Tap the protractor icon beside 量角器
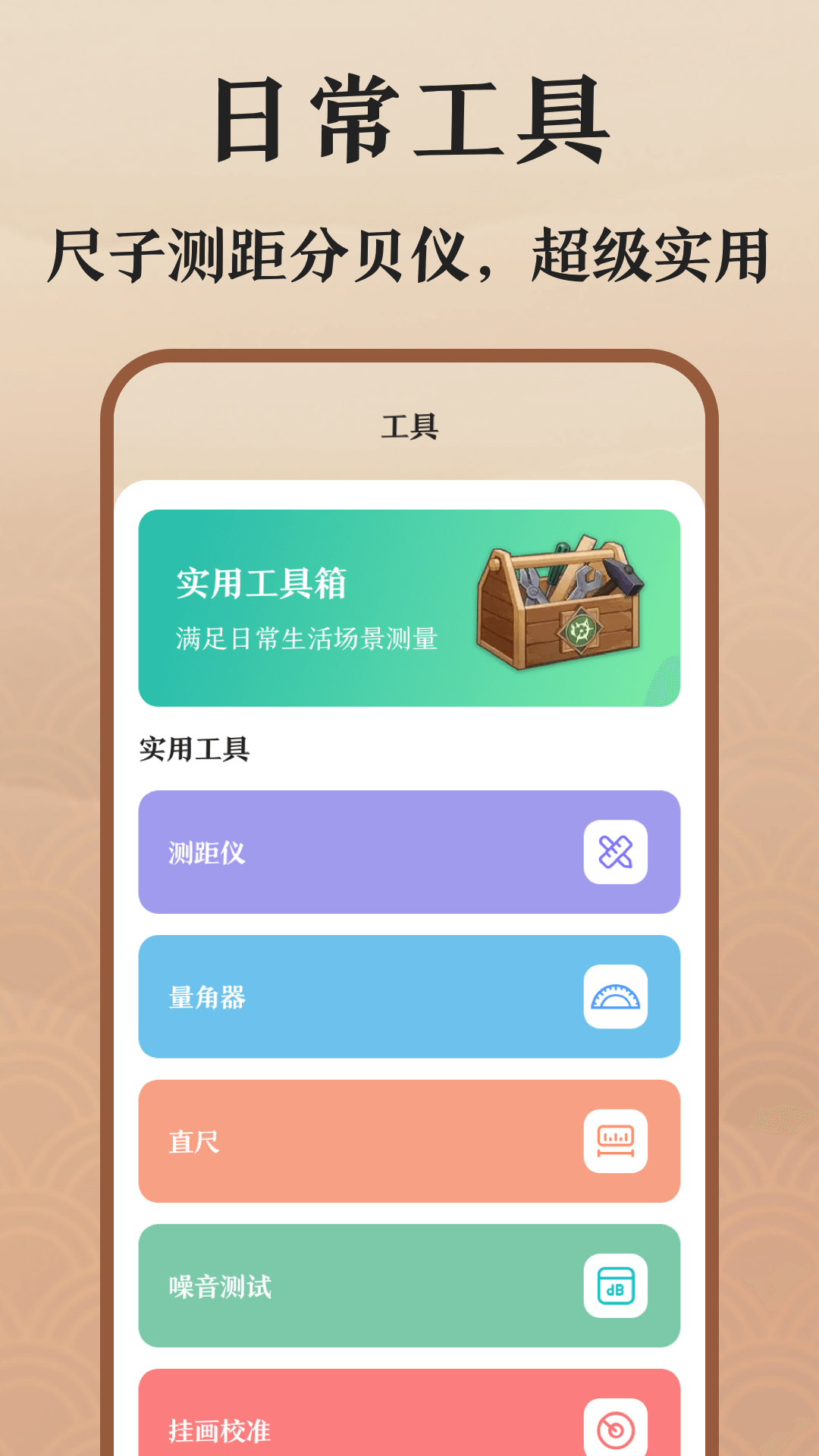The image size is (819, 1456). click(617, 996)
